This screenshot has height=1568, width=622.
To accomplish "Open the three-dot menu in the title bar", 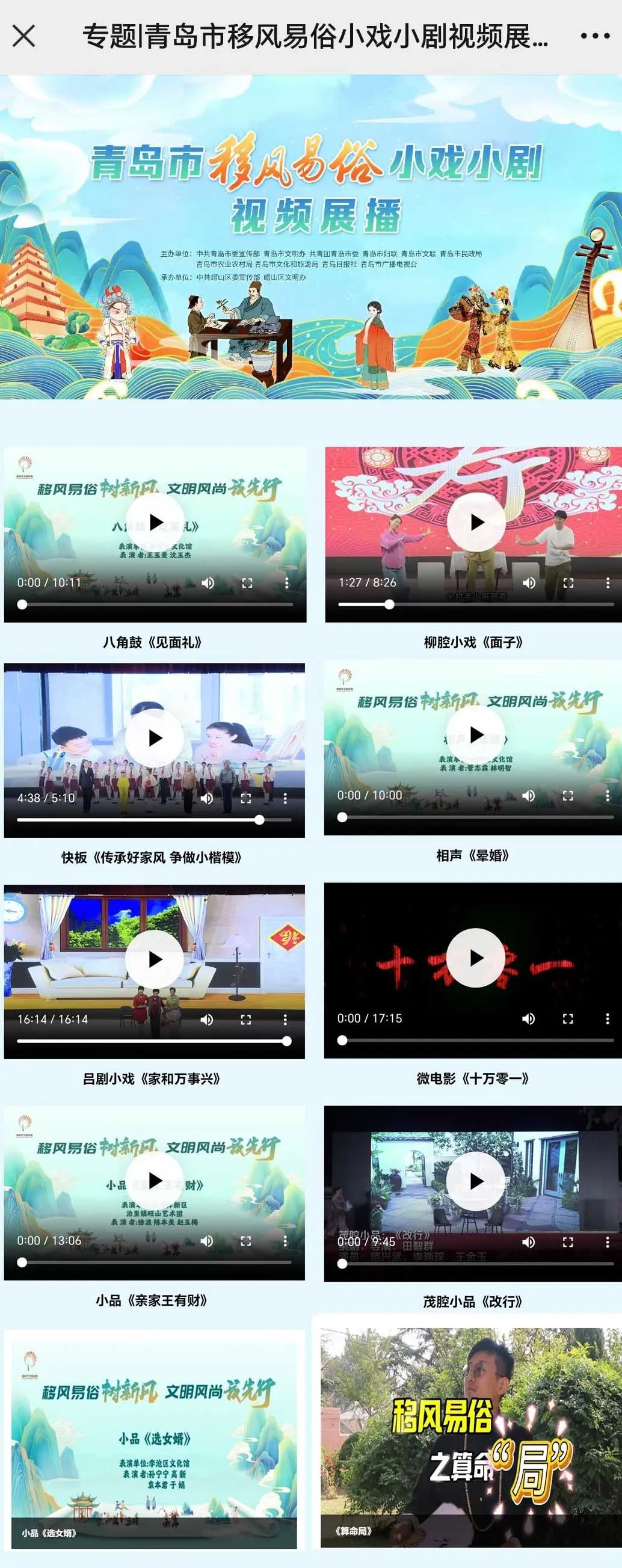I will (594, 36).
